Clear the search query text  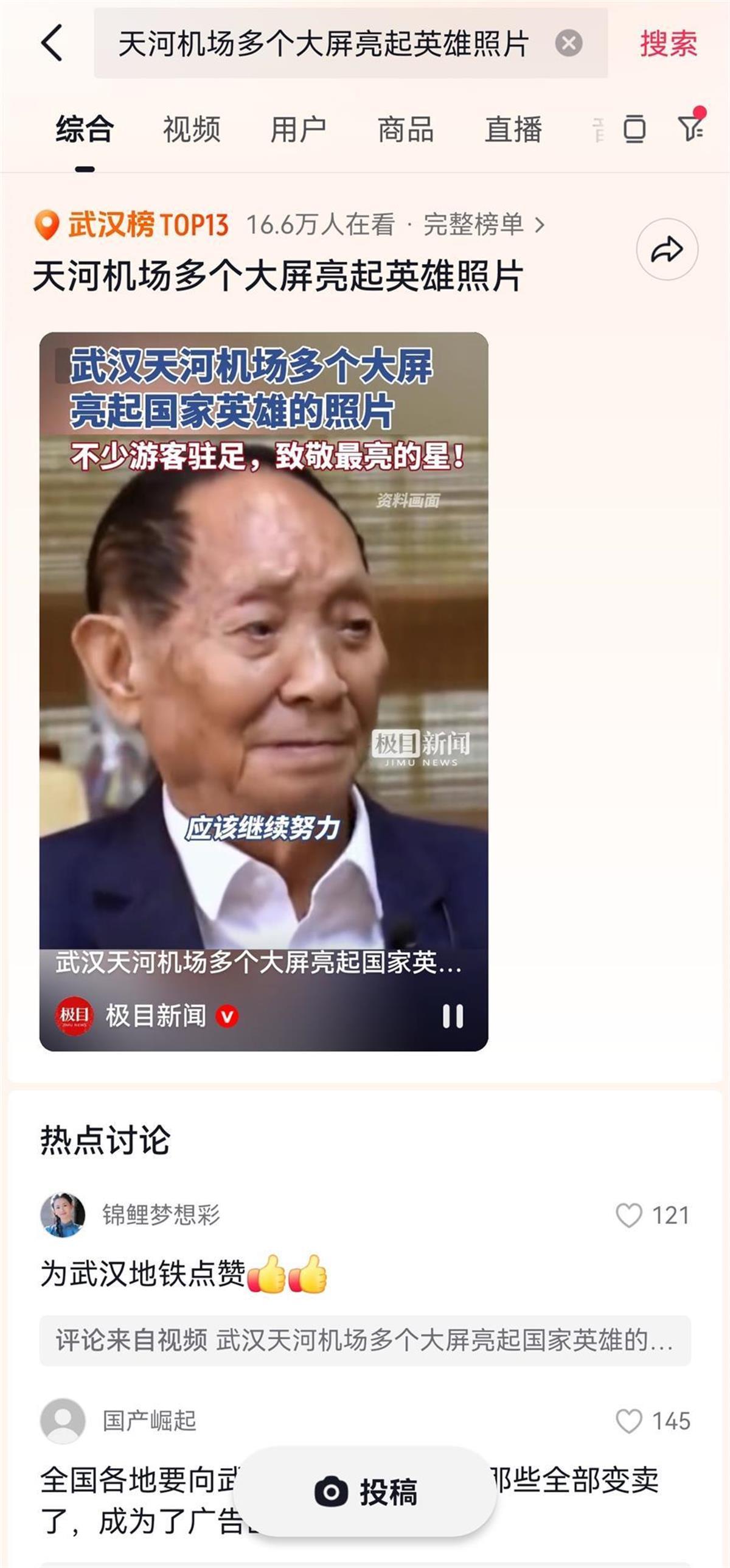[569, 43]
